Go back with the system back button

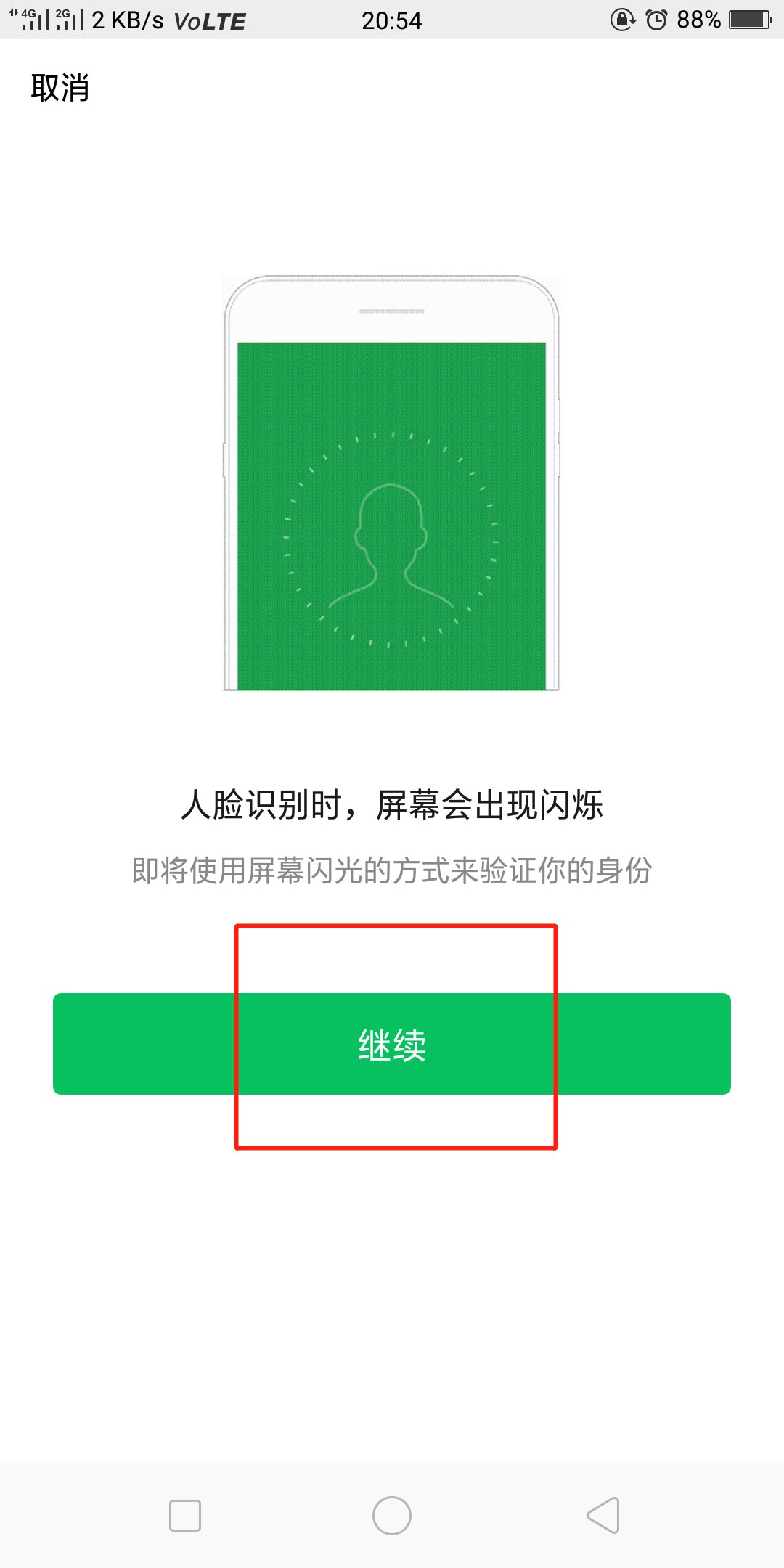[x=603, y=1515]
